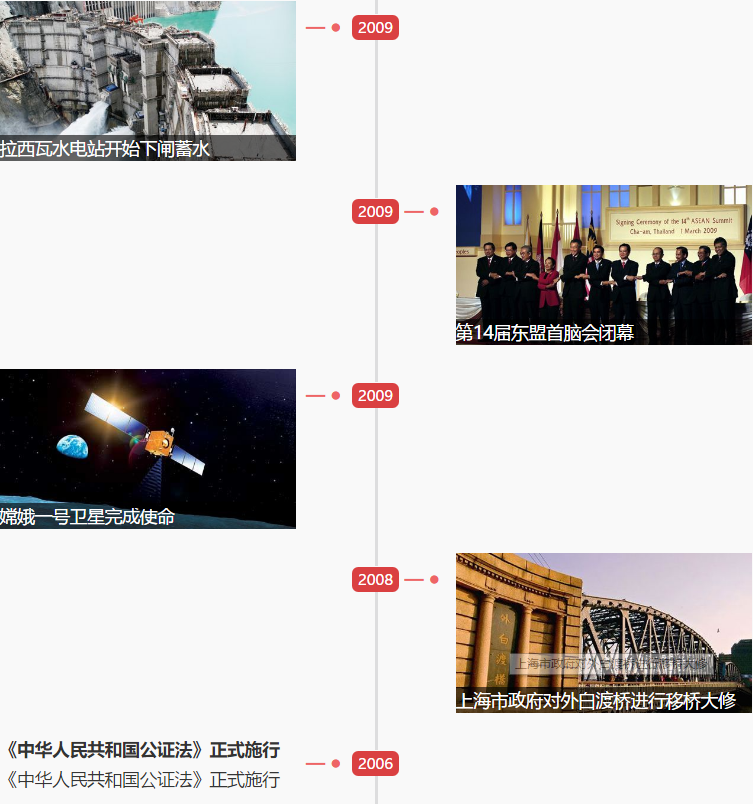
Task: Open the 第14届东盟首脑会闭幕 event card
Action: point(603,265)
